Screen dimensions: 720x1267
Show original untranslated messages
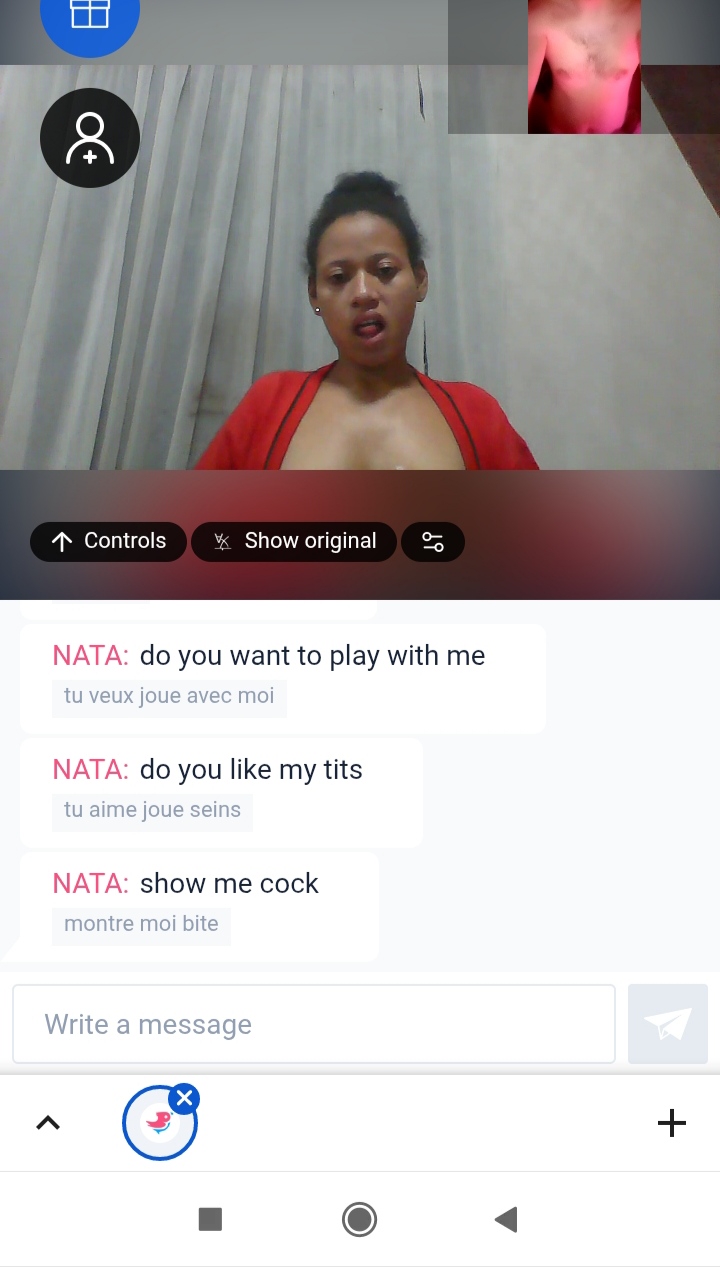tap(294, 541)
